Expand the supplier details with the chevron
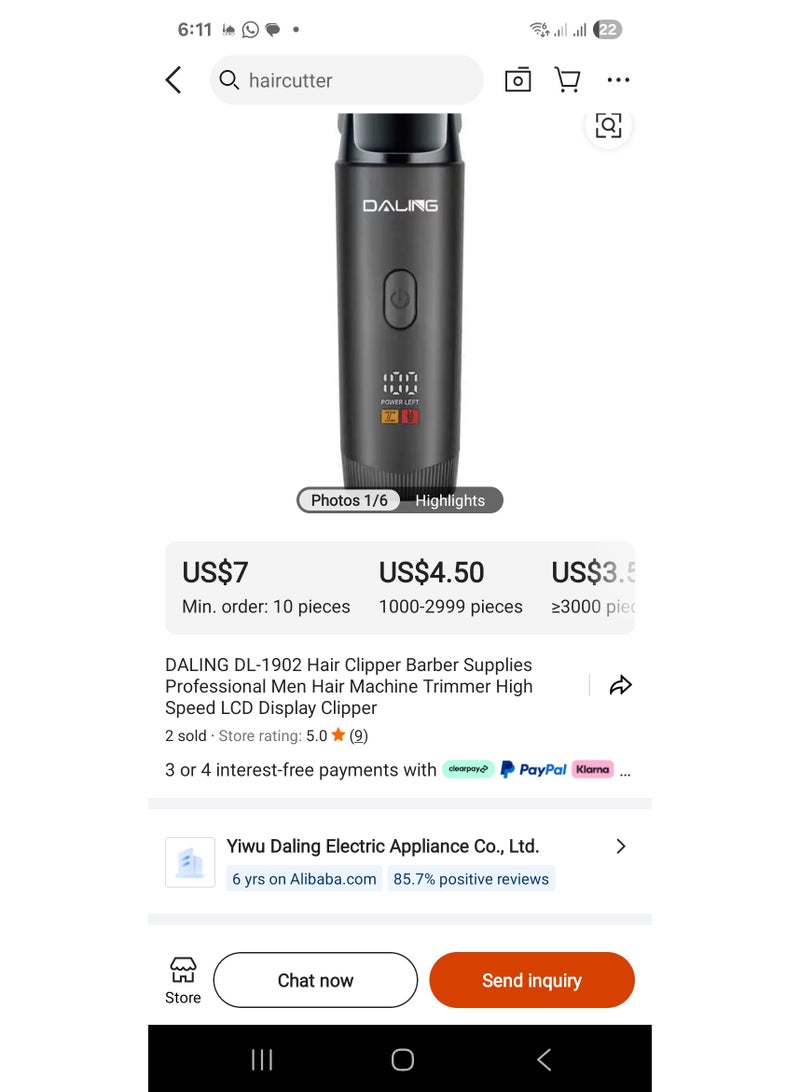Screen dimensions: 800x1092 click(621, 846)
